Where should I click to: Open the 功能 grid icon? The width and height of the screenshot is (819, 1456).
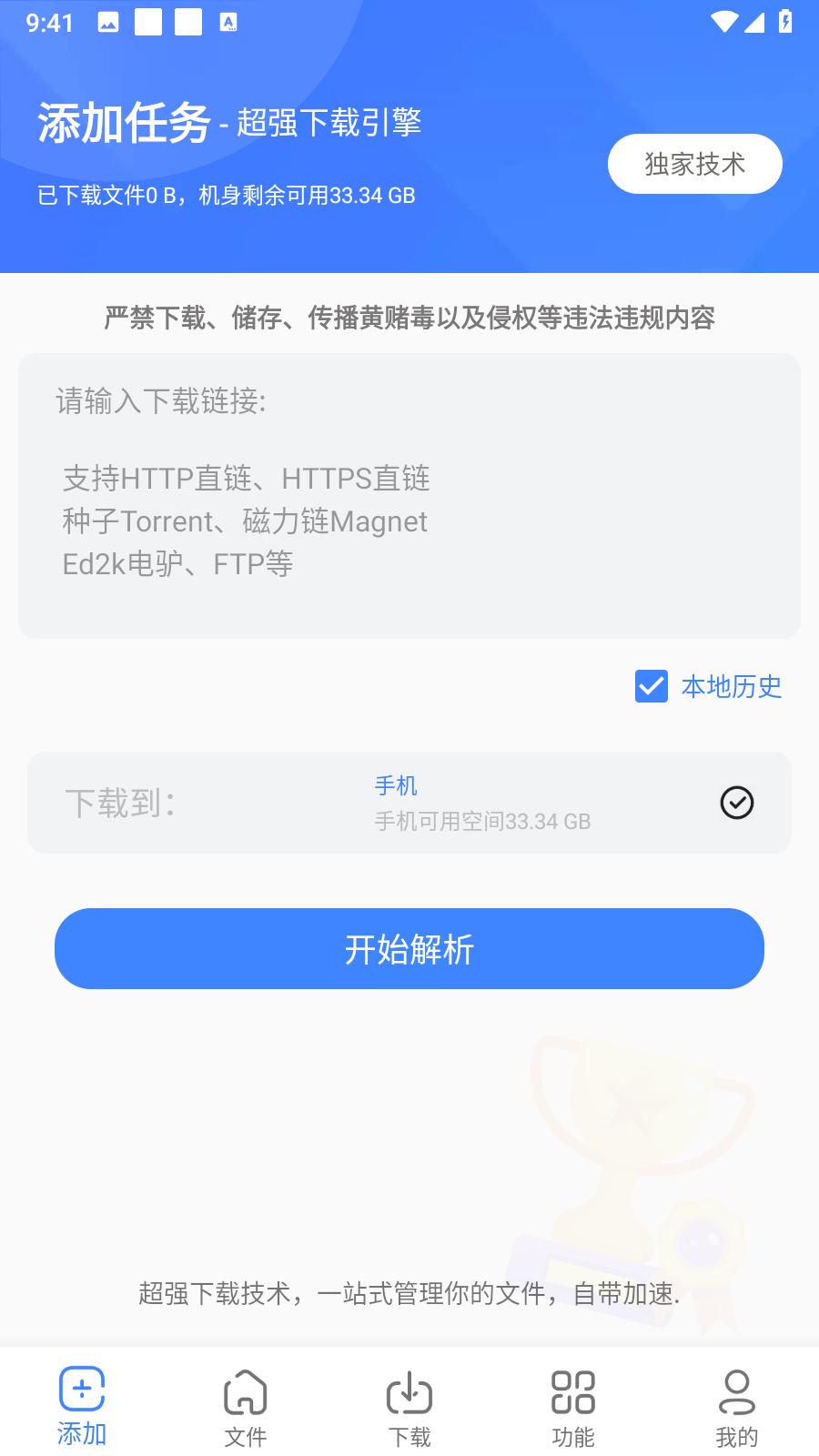click(573, 1390)
